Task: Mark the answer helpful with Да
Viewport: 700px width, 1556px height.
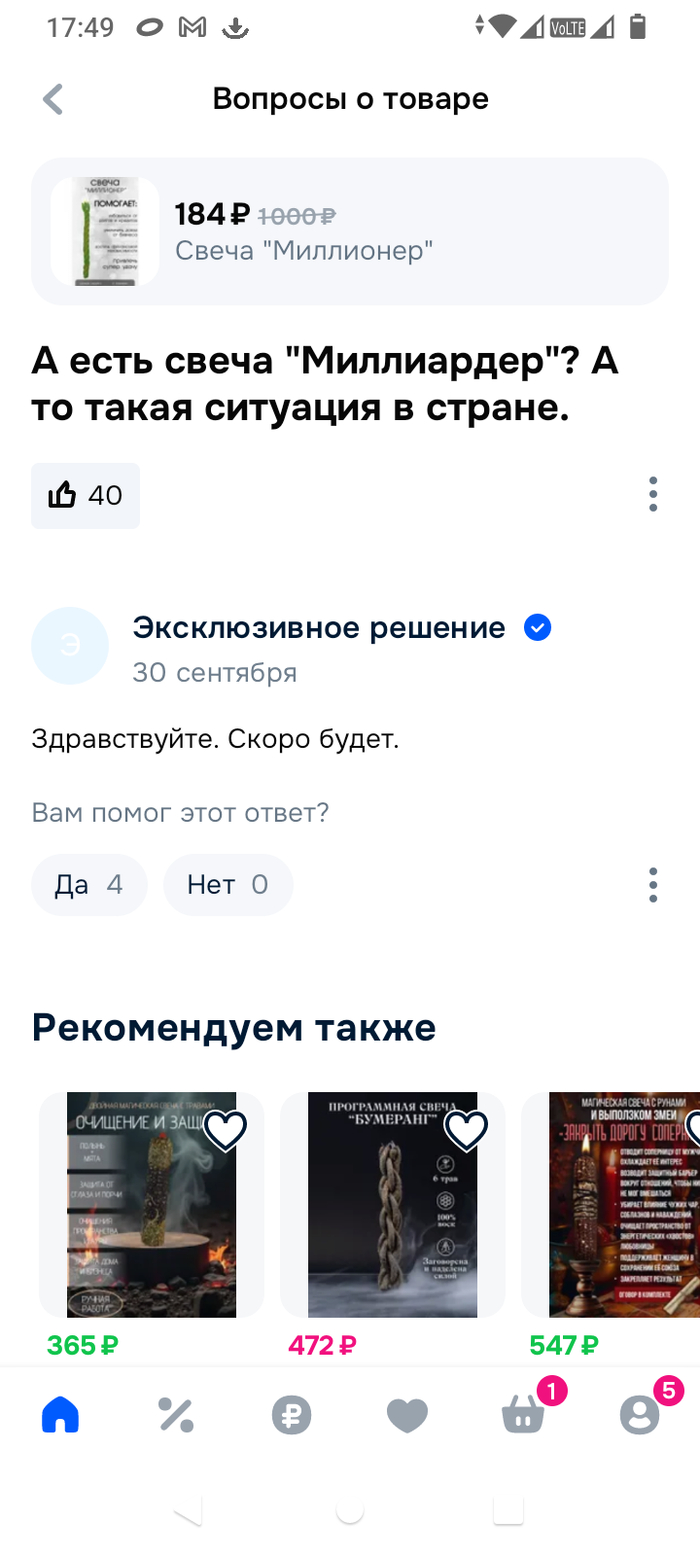Action: click(89, 885)
